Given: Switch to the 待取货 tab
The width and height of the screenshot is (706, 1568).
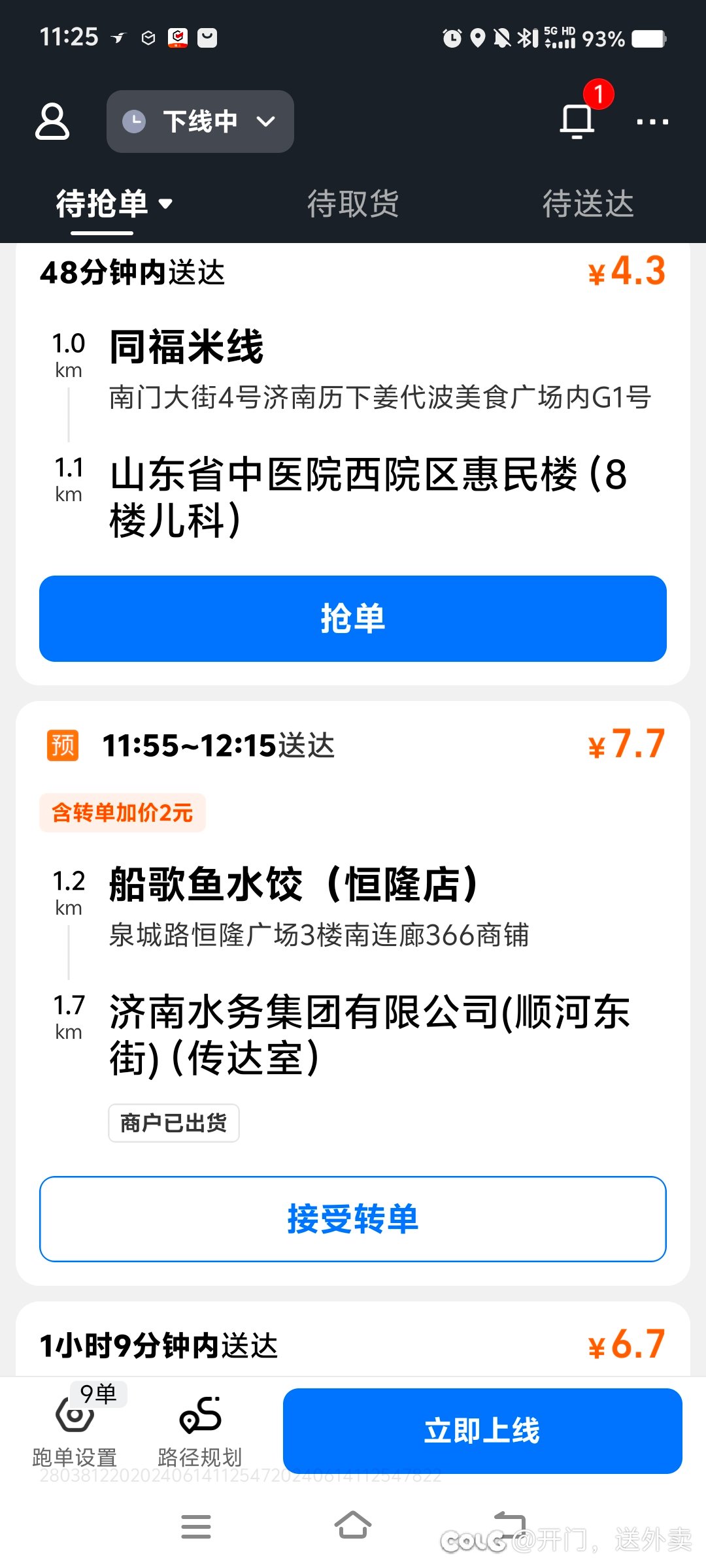Looking at the screenshot, I should coord(353,203).
